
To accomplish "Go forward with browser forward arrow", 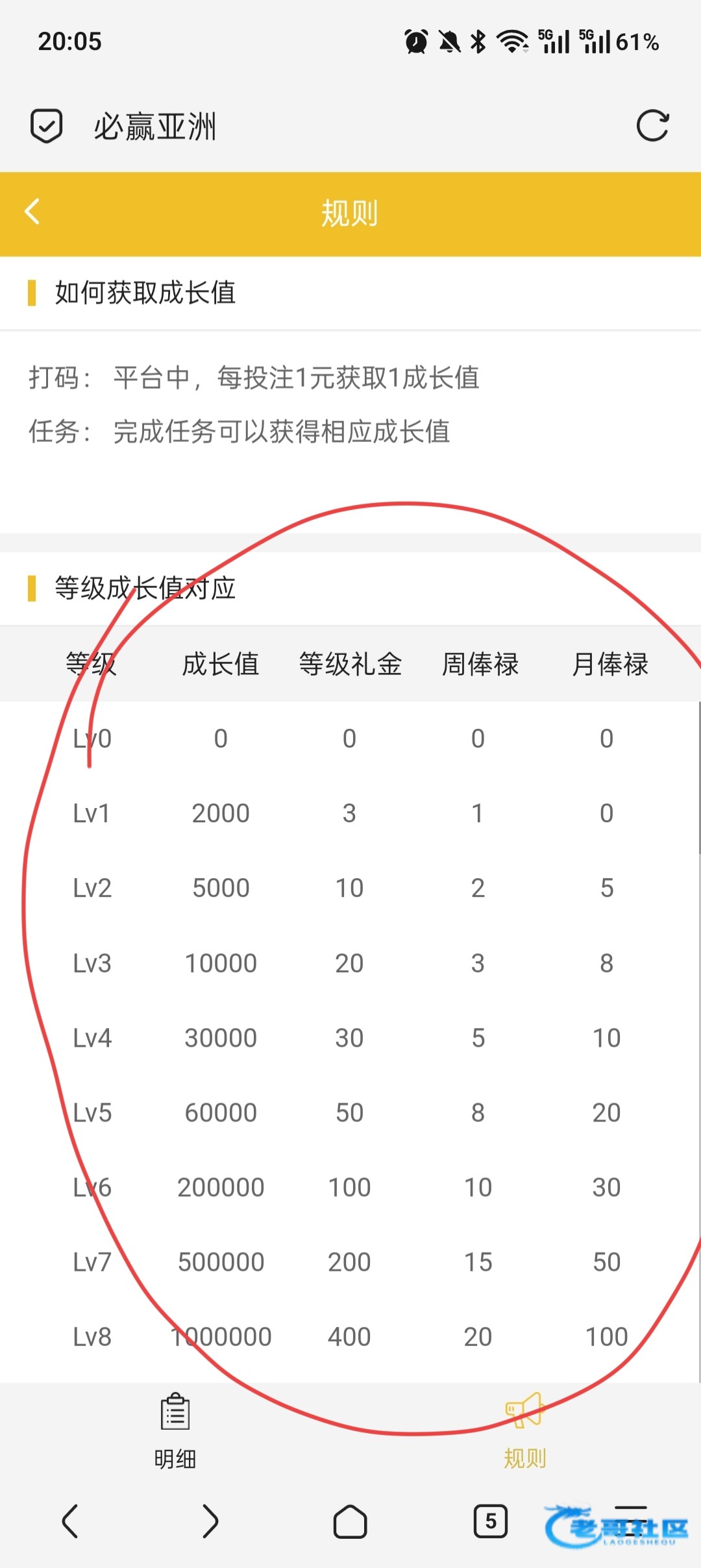I will 210,1521.
